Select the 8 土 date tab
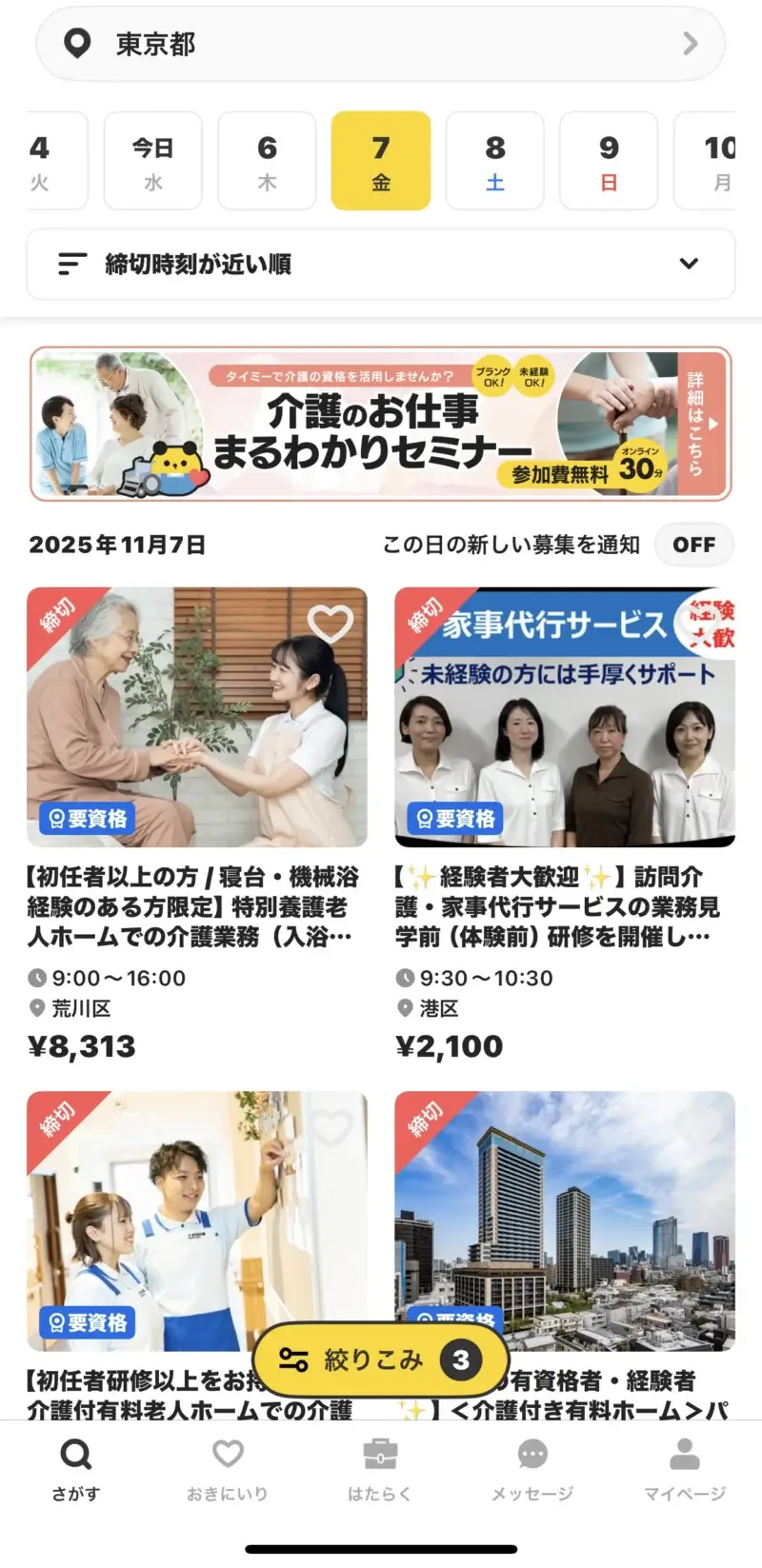The image size is (762, 1568). click(x=495, y=160)
